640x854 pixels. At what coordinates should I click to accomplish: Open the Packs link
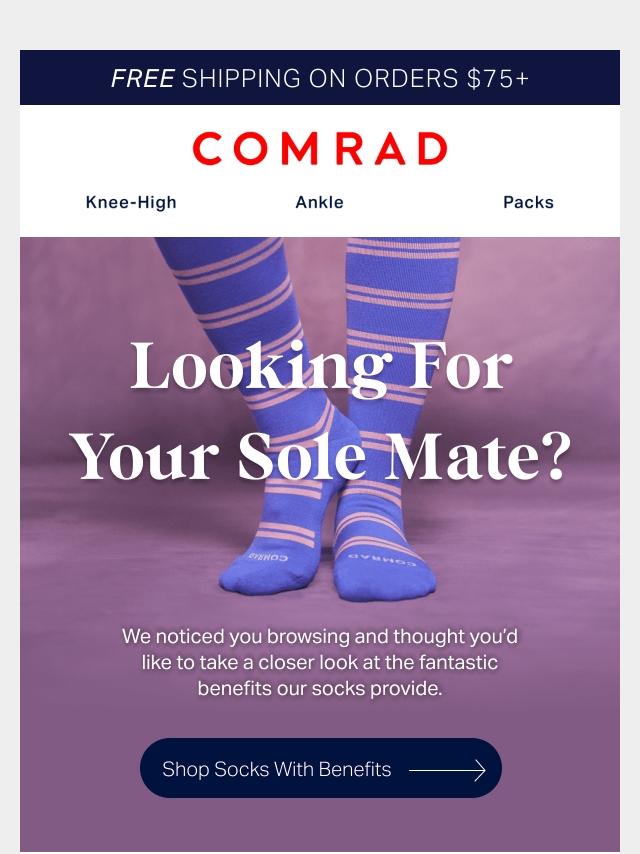tap(528, 202)
